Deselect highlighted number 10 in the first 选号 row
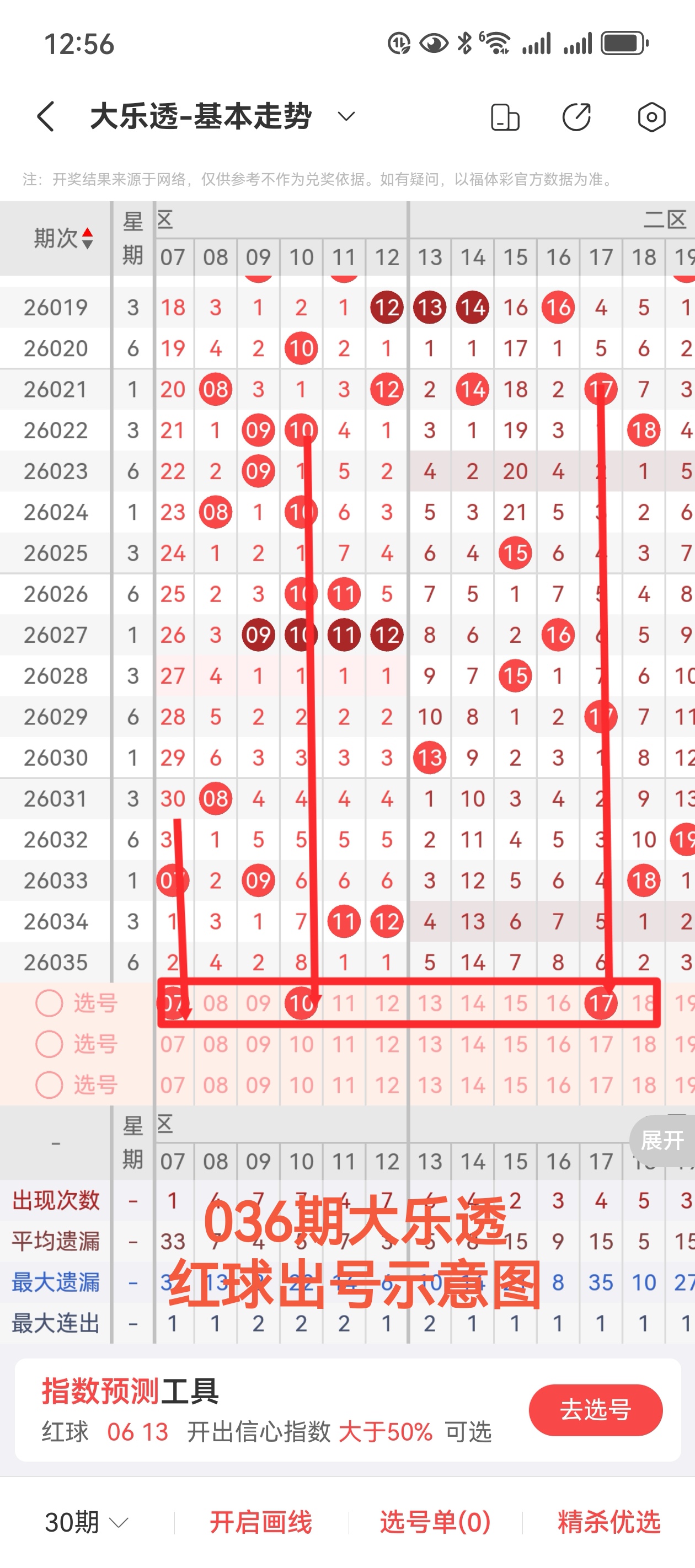Viewport: 695px width, 1568px height. point(301,1003)
